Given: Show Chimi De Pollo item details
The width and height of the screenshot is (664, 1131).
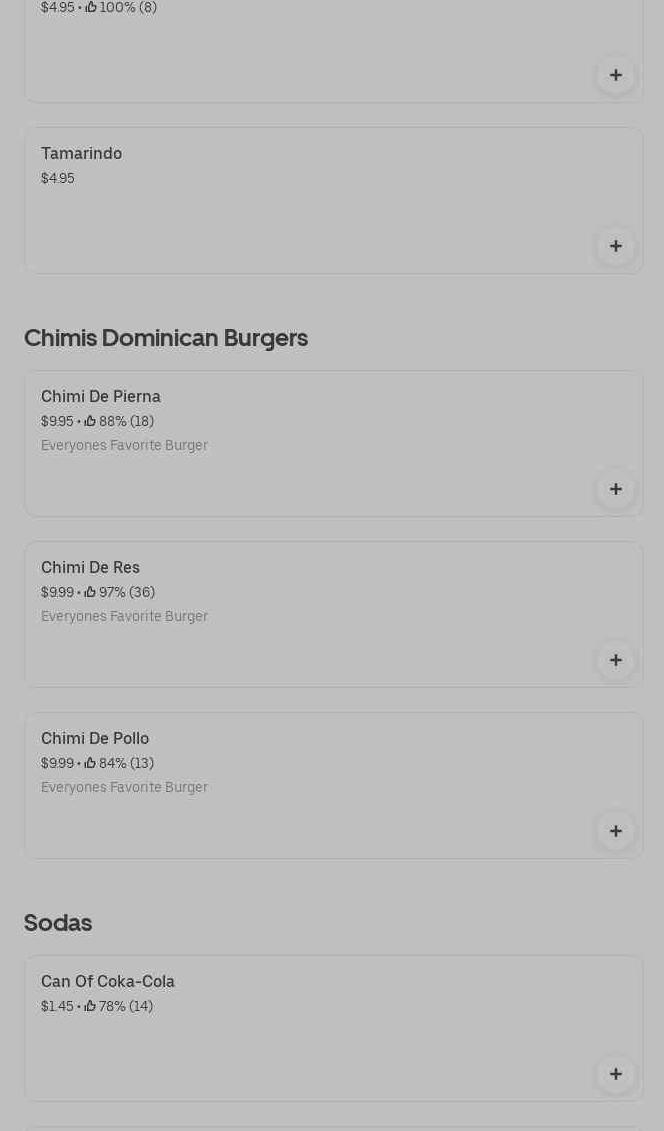Looking at the screenshot, I should coord(300,785).
